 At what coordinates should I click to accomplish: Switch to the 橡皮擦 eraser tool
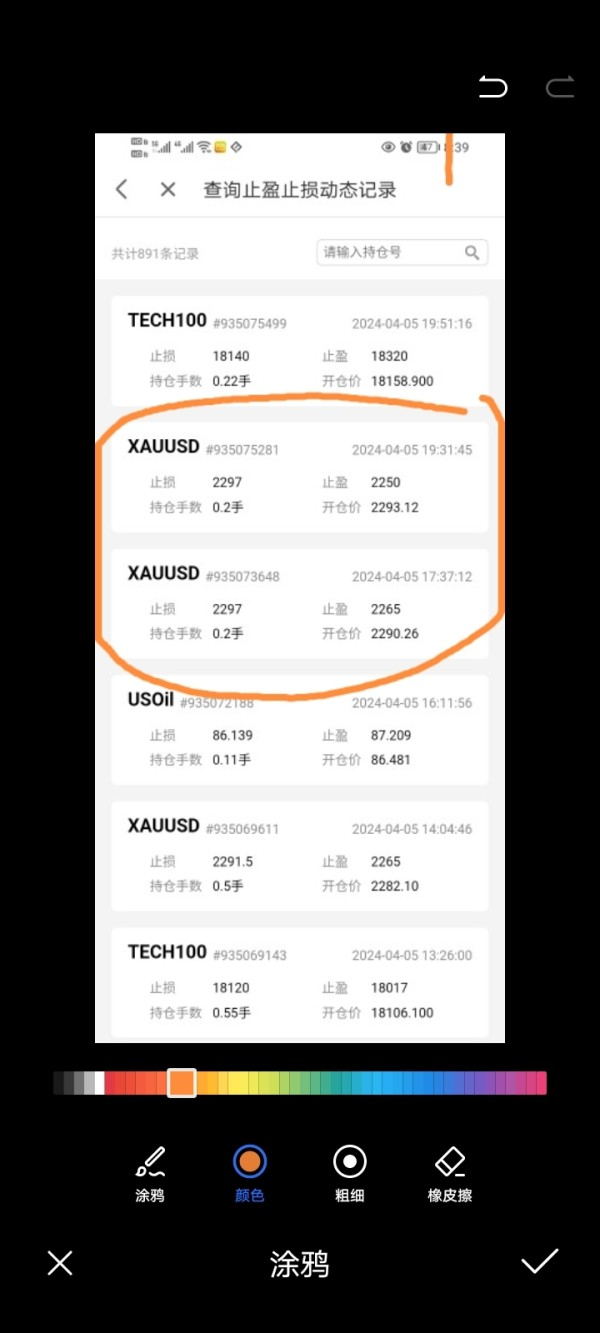click(x=450, y=1173)
